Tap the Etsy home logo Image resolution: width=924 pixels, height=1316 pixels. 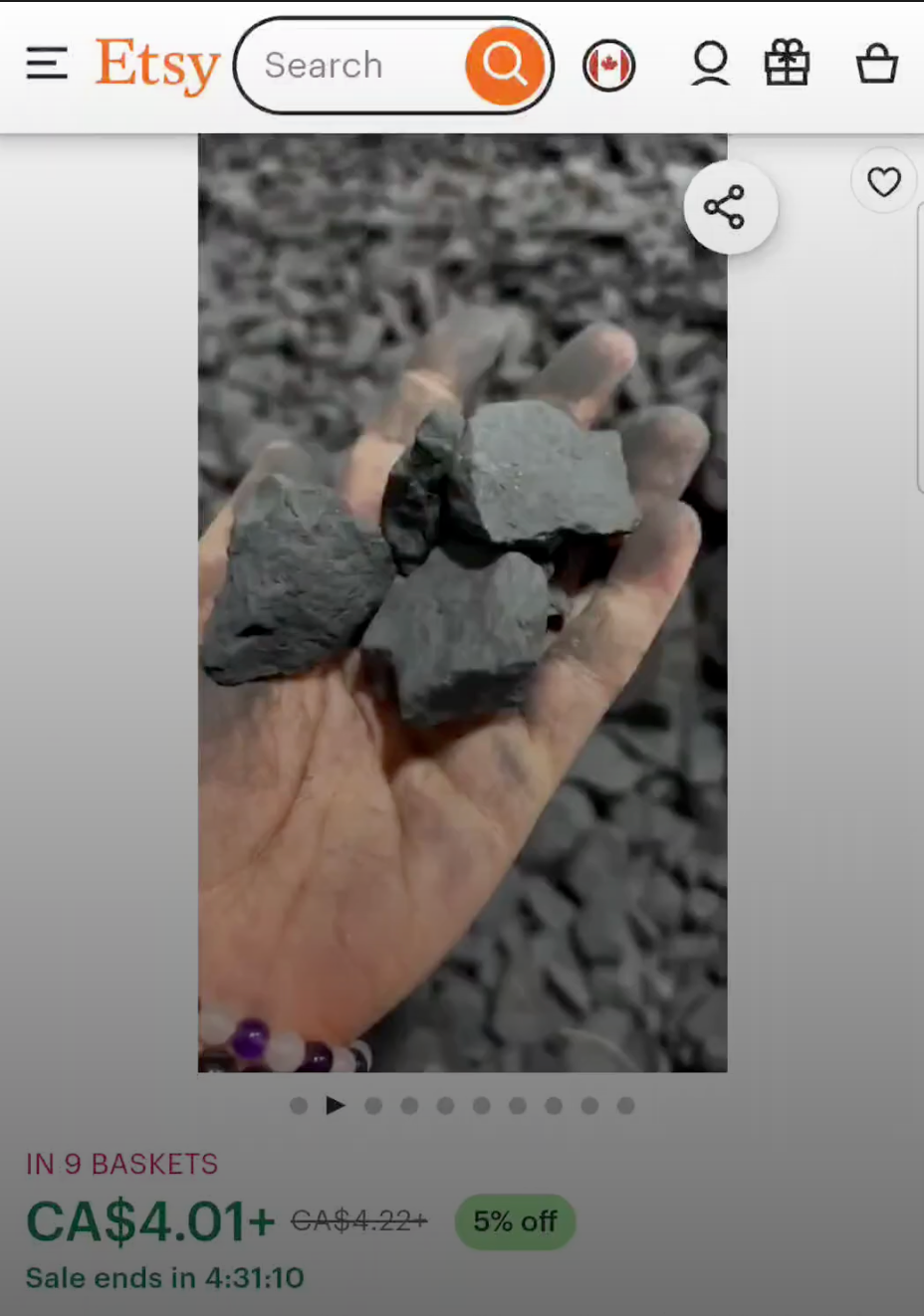click(157, 66)
